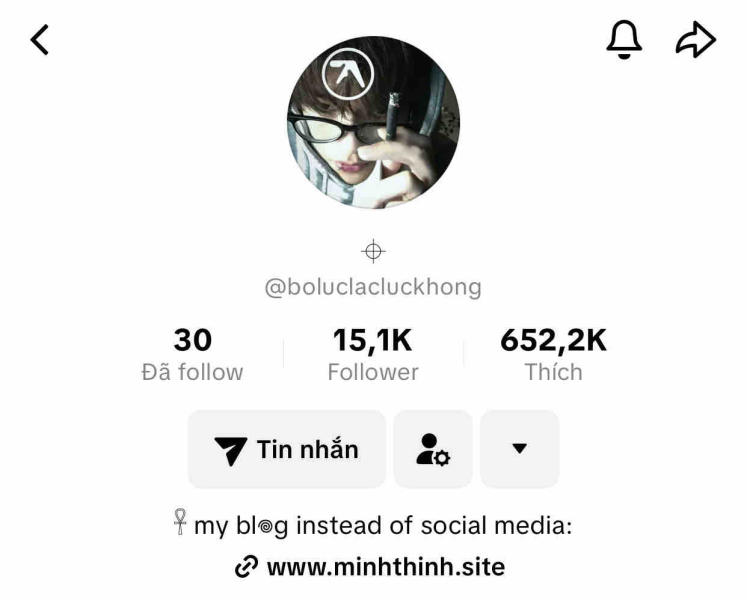View the Follower list
Screen dimensions: 747x600
pyautogui.click(x=373, y=355)
